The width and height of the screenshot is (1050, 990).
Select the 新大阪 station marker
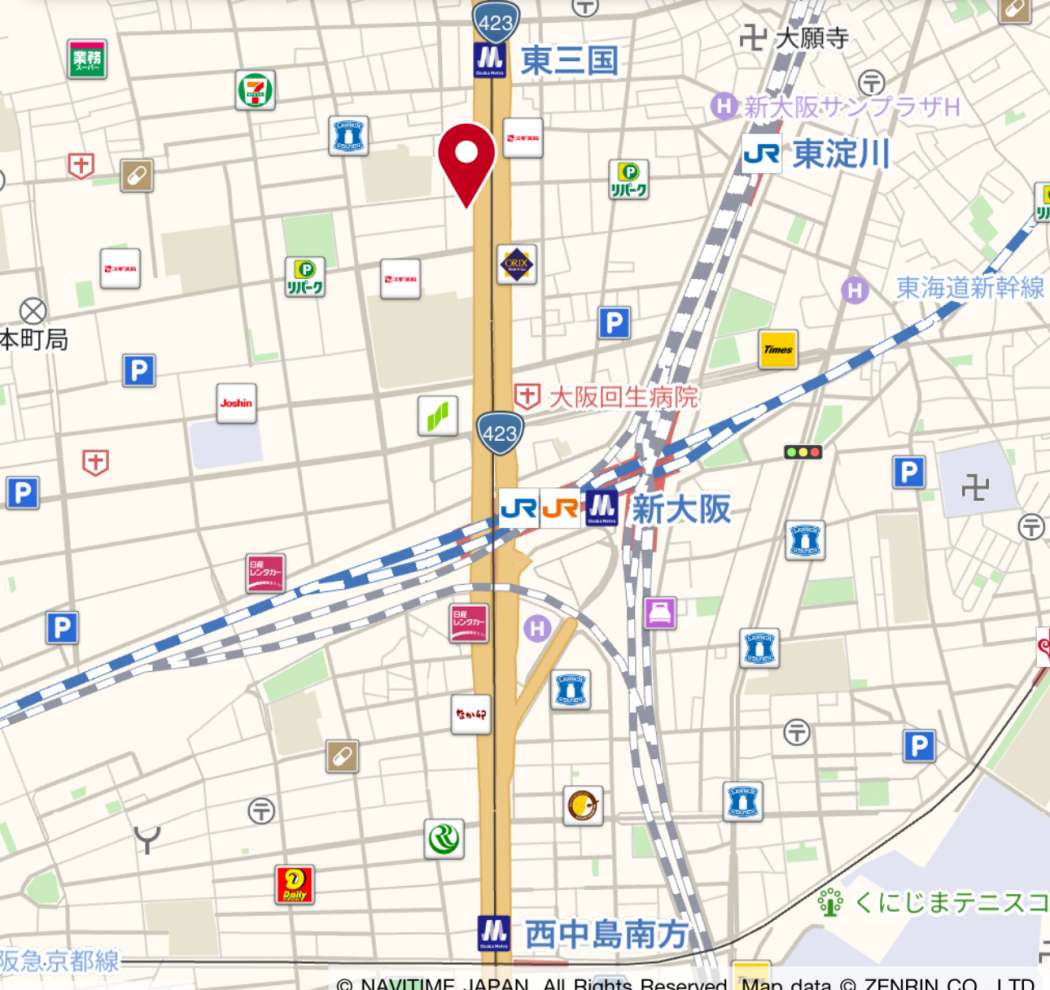(602, 508)
